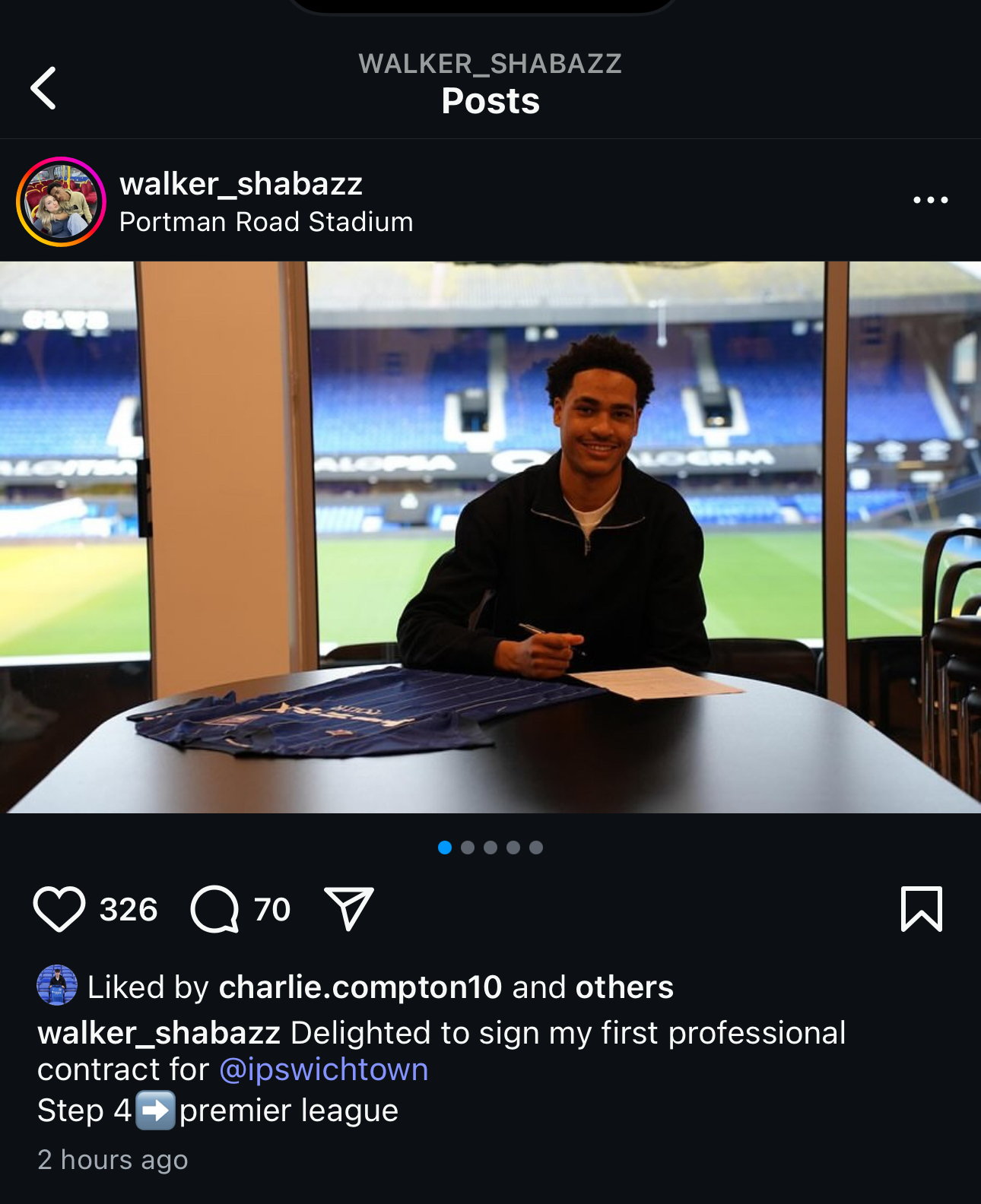Share the post via paper plane icon
This screenshot has width=981, height=1204.
click(349, 908)
